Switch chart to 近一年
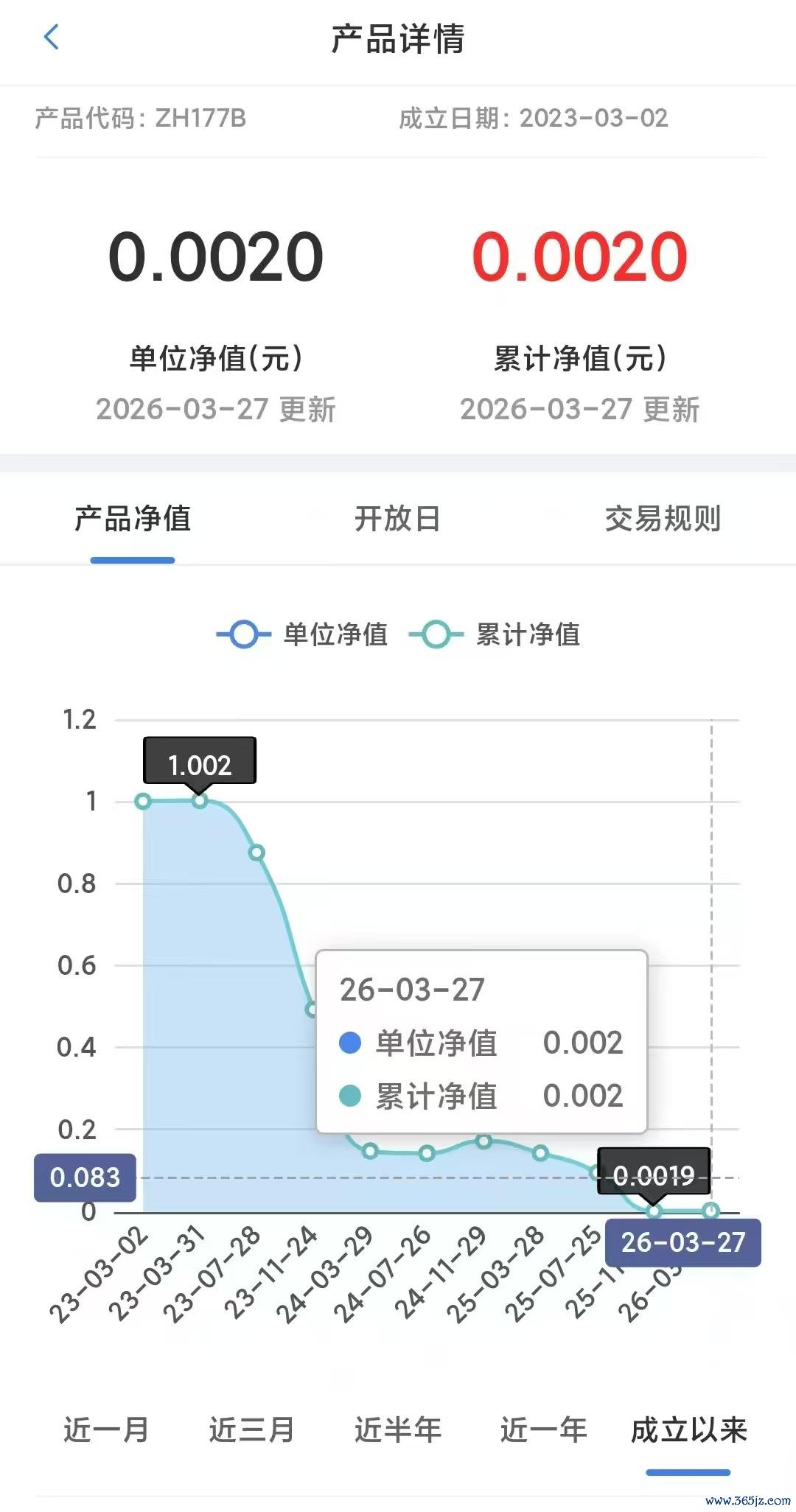The image size is (796, 1512). [x=543, y=1430]
